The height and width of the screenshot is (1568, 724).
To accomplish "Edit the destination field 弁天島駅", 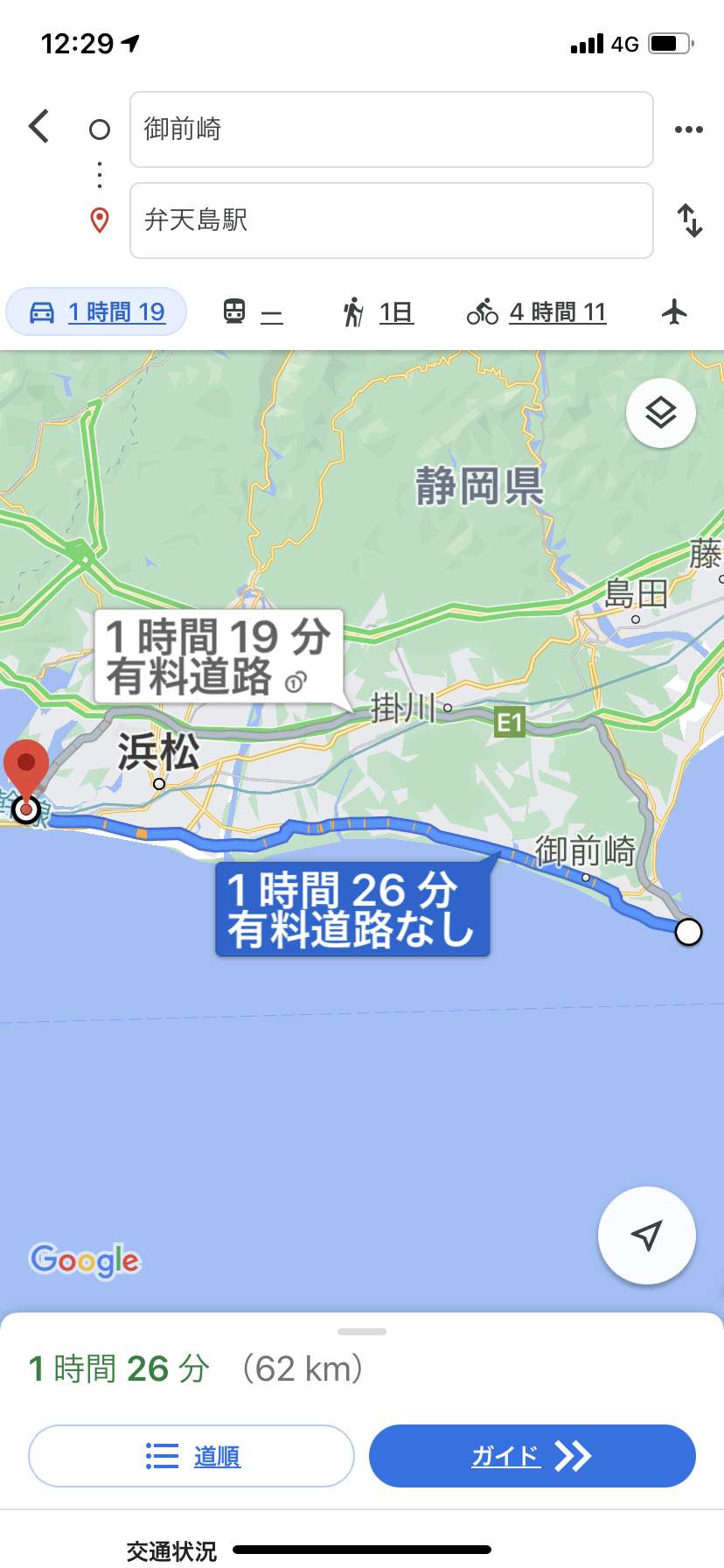I will [392, 220].
